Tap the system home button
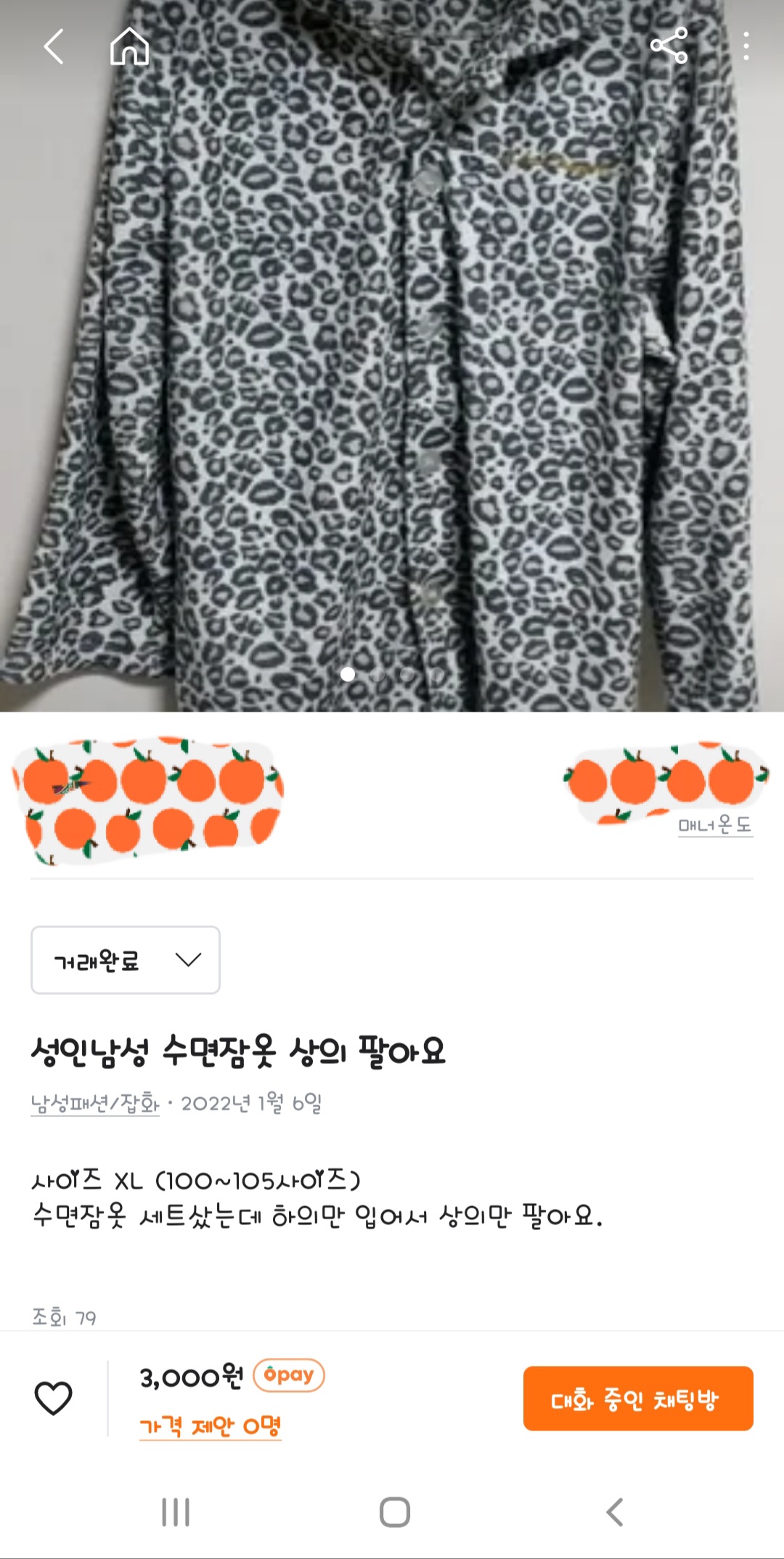The width and height of the screenshot is (784, 1559). pos(394,1513)
